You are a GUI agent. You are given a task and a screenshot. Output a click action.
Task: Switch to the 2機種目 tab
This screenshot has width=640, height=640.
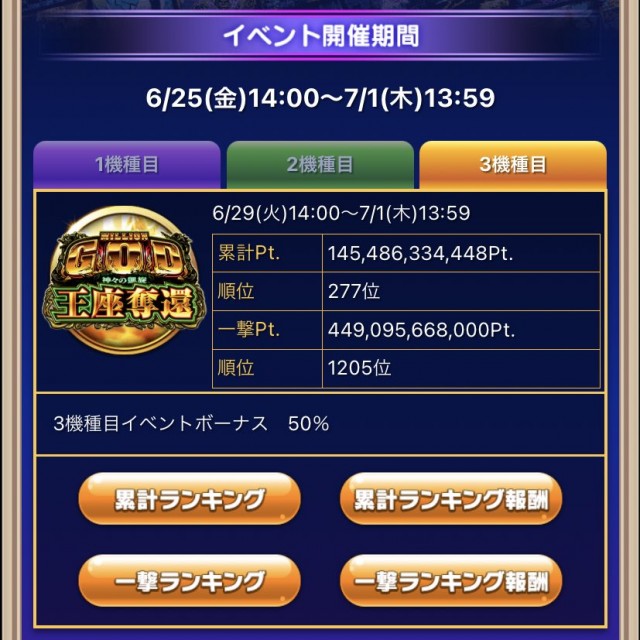[x=319, y=165]
